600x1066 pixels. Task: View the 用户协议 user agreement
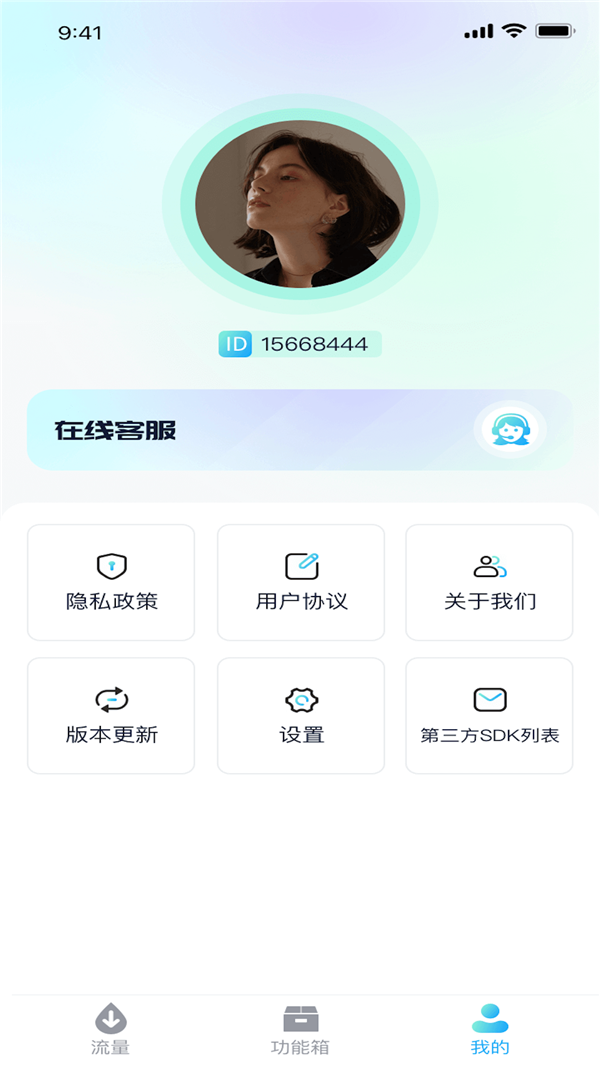[x=301, y=582]
